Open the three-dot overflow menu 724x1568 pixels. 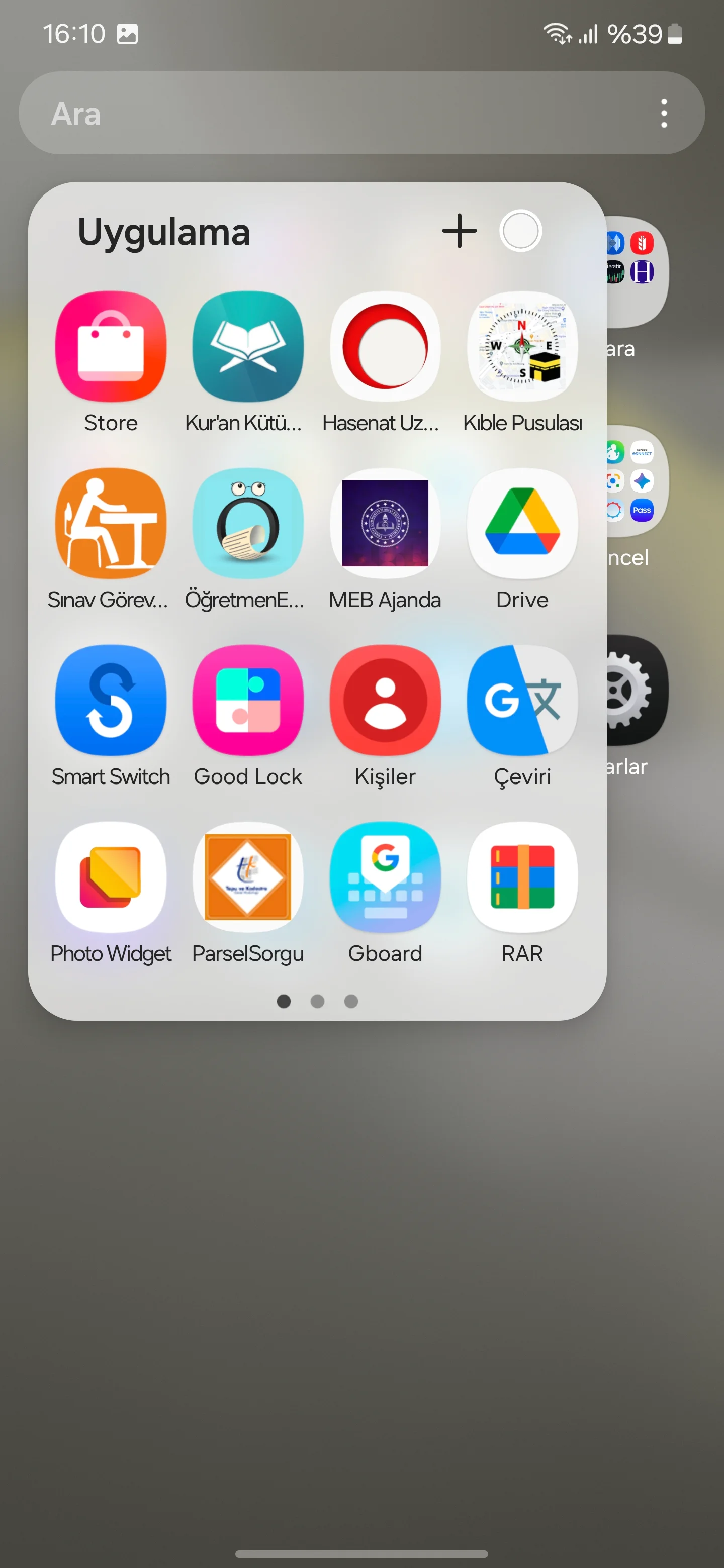[x=664, y=113]
